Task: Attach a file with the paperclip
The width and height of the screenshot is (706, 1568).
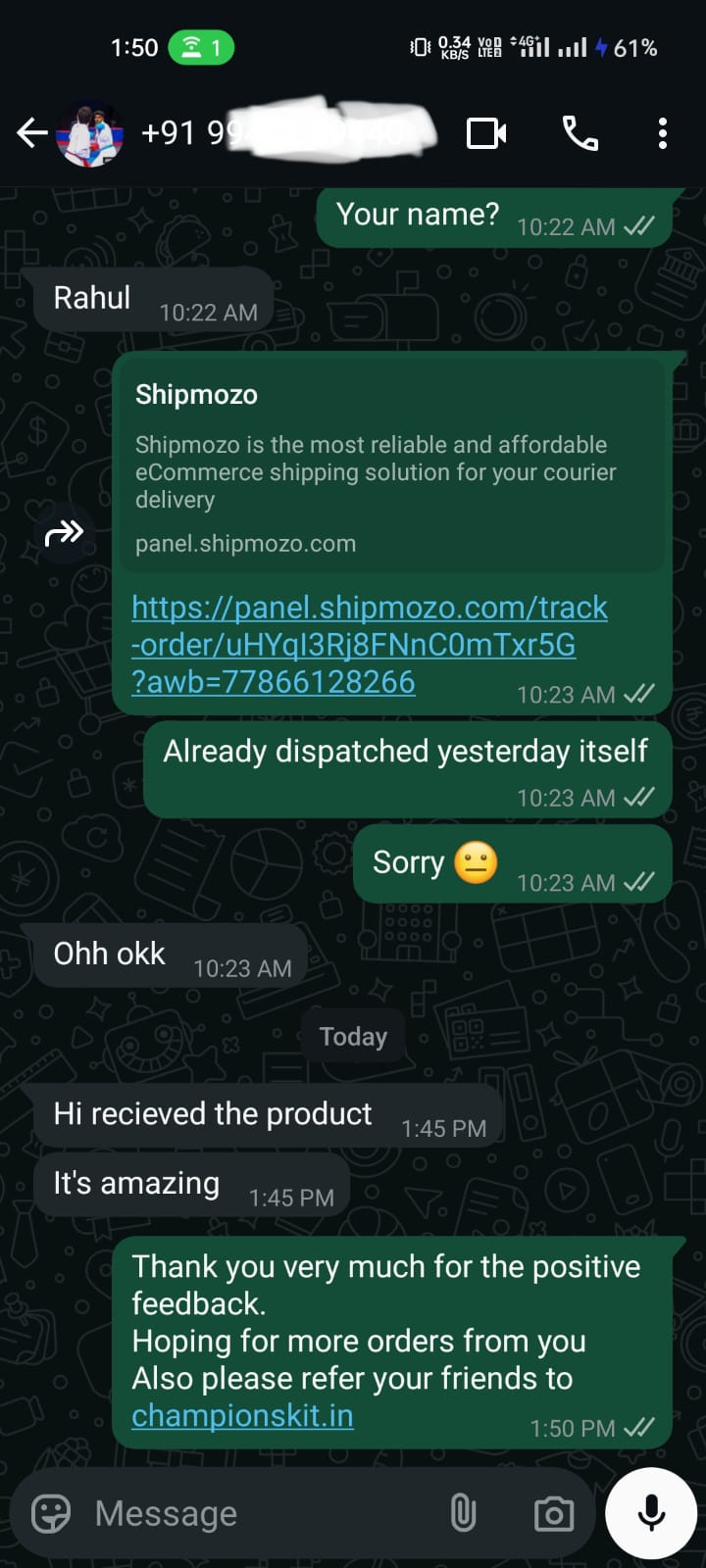Action: pyautogui.click(x=463, y=1514)
